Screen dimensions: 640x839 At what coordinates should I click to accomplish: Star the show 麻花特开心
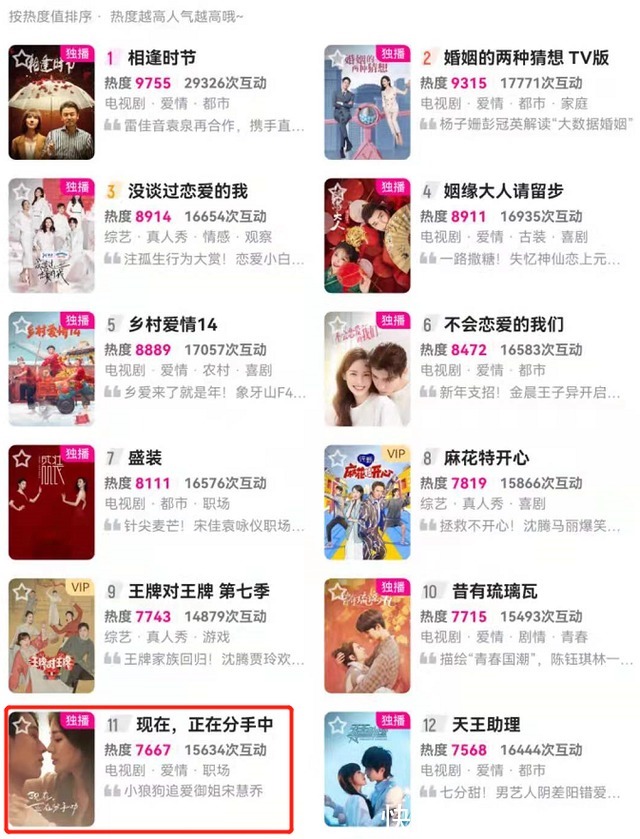tap(337, 459)
